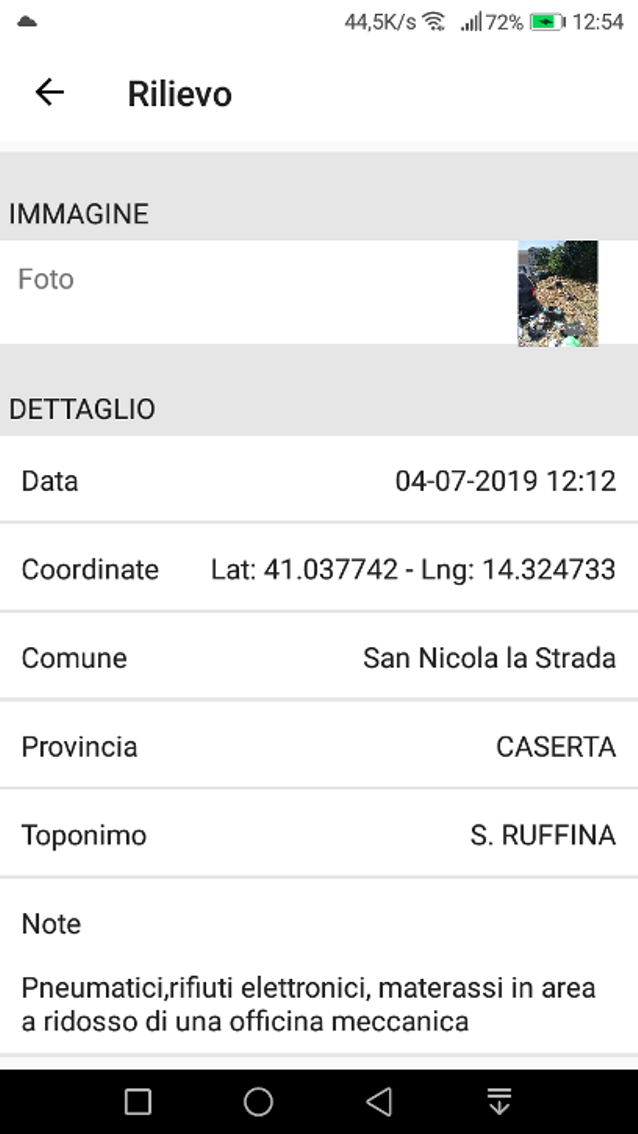Image resolution: width=638 pixels, height=1134 pixels.
Task: Tap the system home button
Action: [258, 1101]
